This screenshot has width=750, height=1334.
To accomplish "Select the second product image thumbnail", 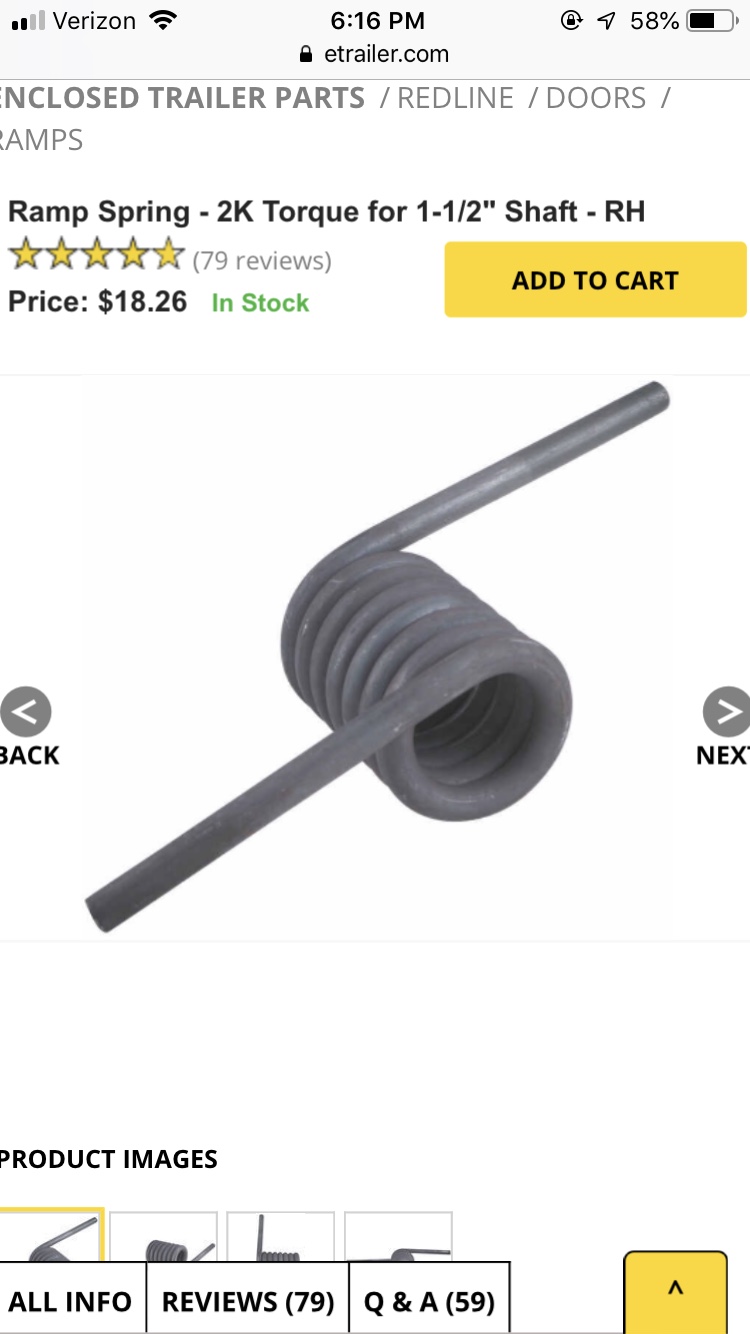I will pyautogui.click(x=163, y=1236).
